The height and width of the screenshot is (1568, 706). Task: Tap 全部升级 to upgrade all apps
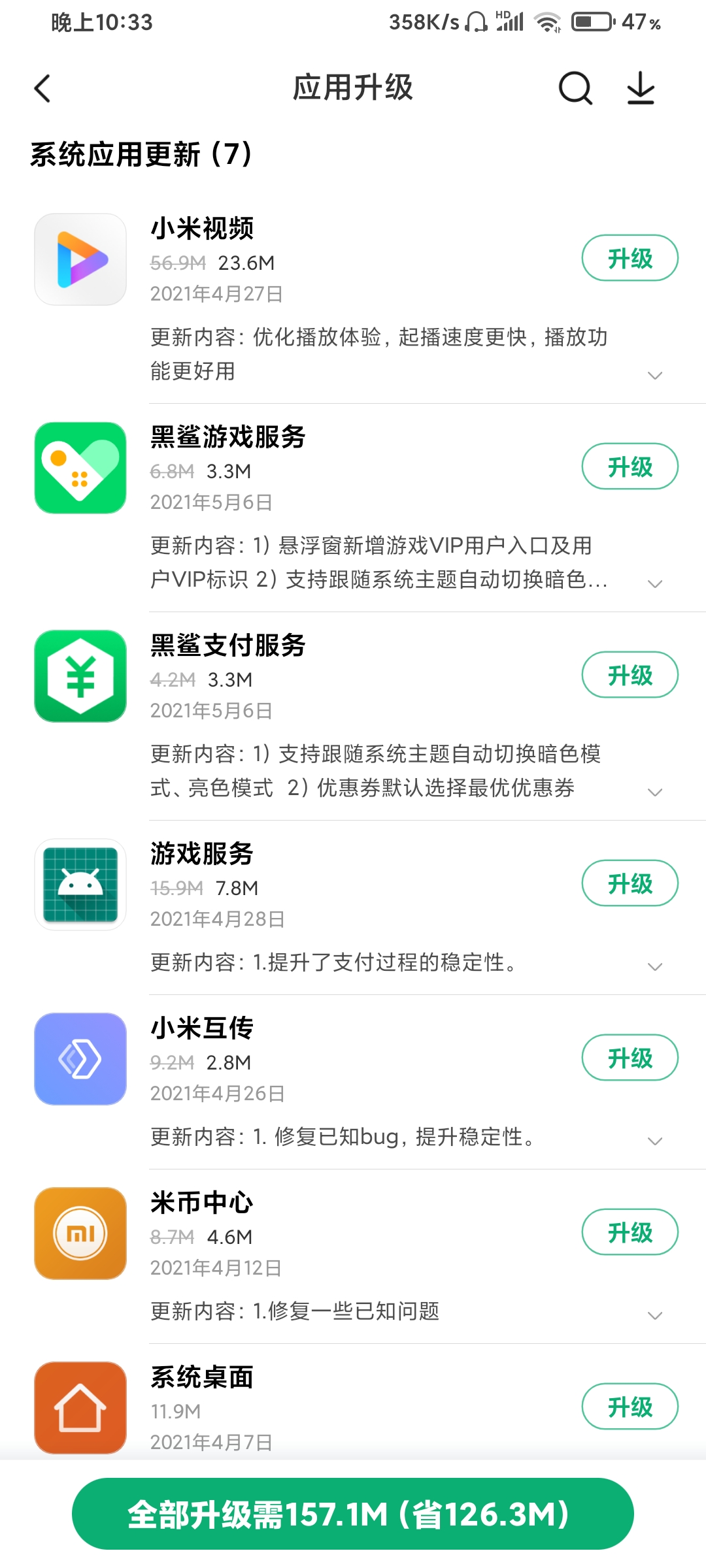[353, 1514]
